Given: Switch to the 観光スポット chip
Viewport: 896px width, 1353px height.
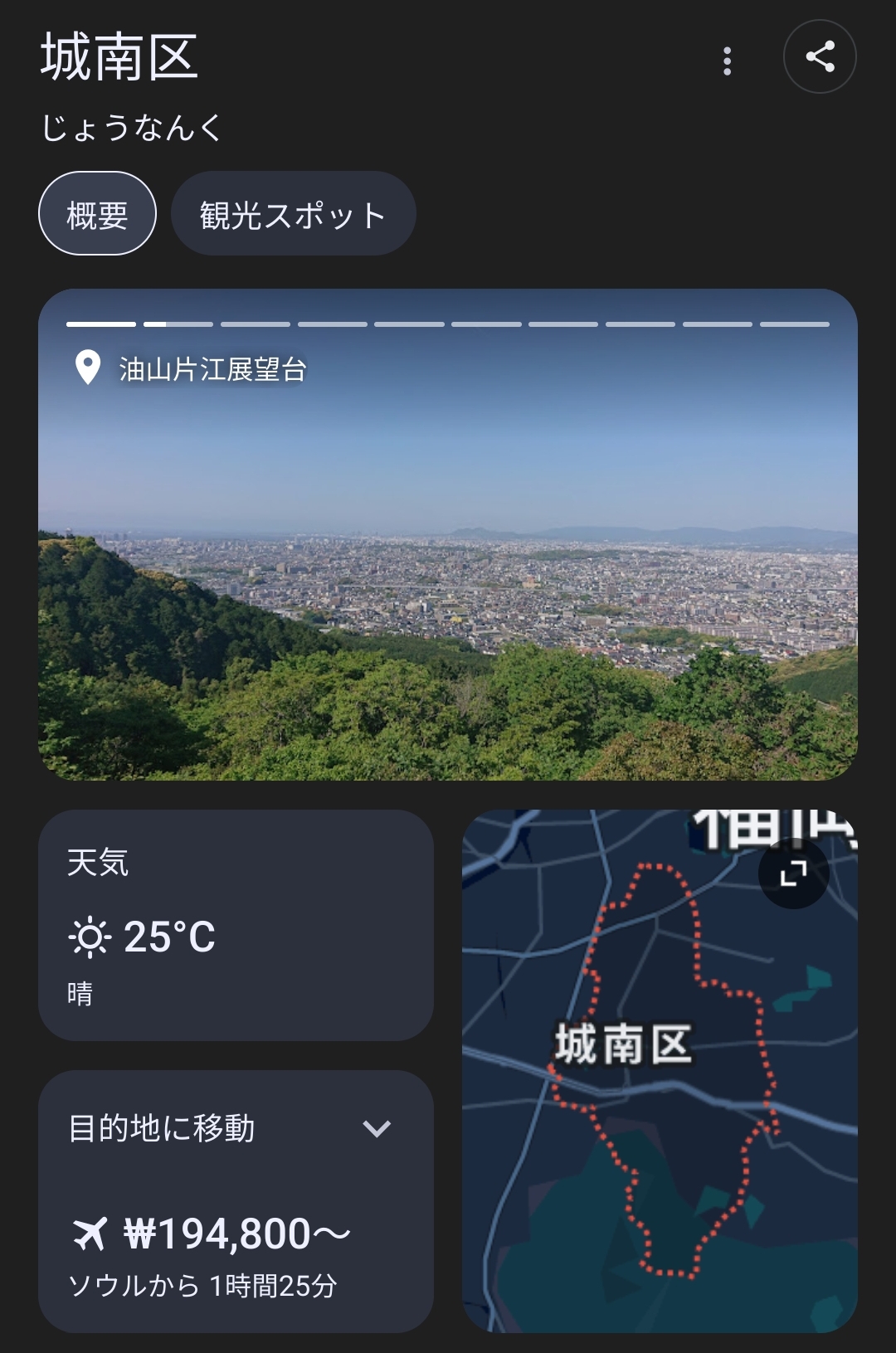Looking at the screenshot, I should pos(293,214).
